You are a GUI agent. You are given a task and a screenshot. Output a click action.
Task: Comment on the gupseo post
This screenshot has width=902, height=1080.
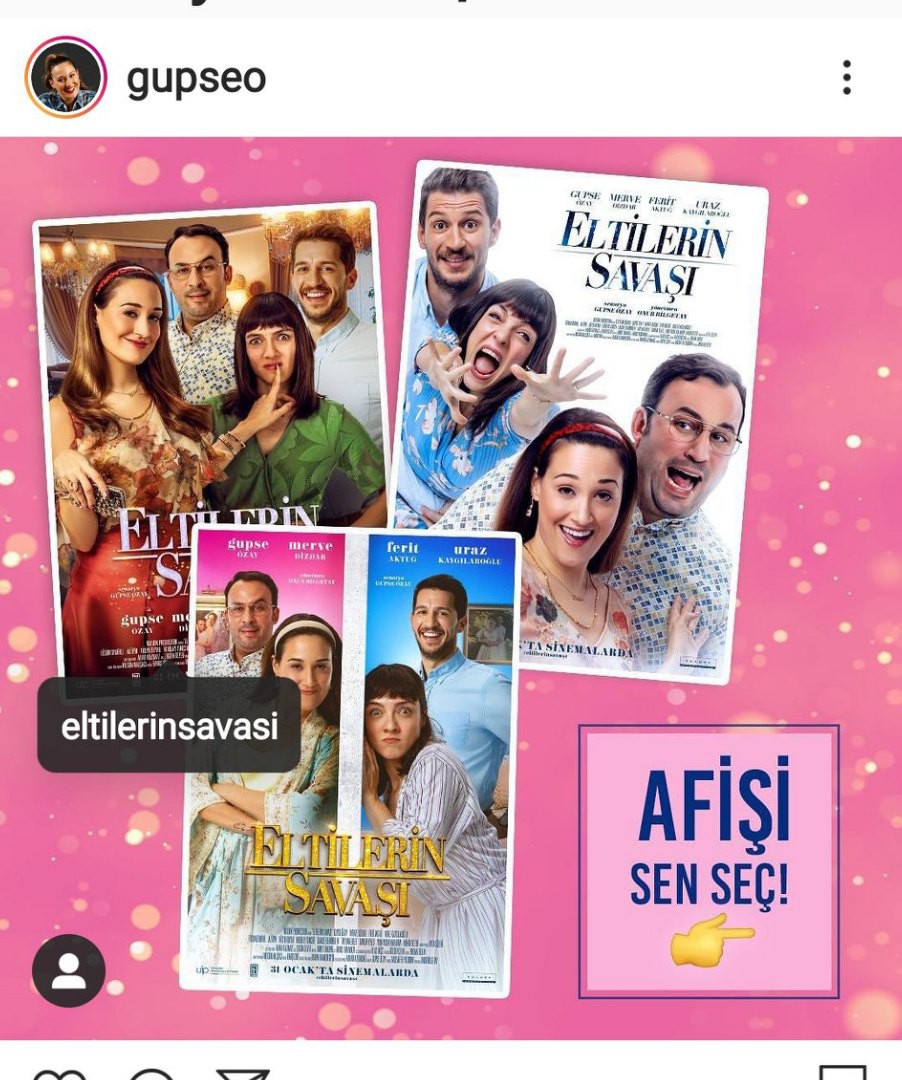(152, 1074)
